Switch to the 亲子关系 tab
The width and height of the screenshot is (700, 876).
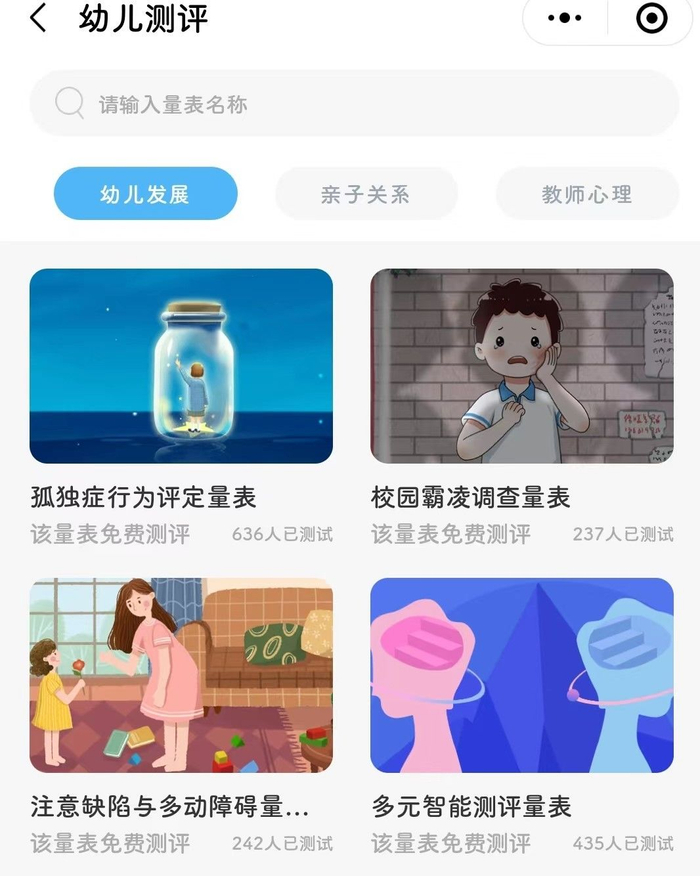(365, 194)
